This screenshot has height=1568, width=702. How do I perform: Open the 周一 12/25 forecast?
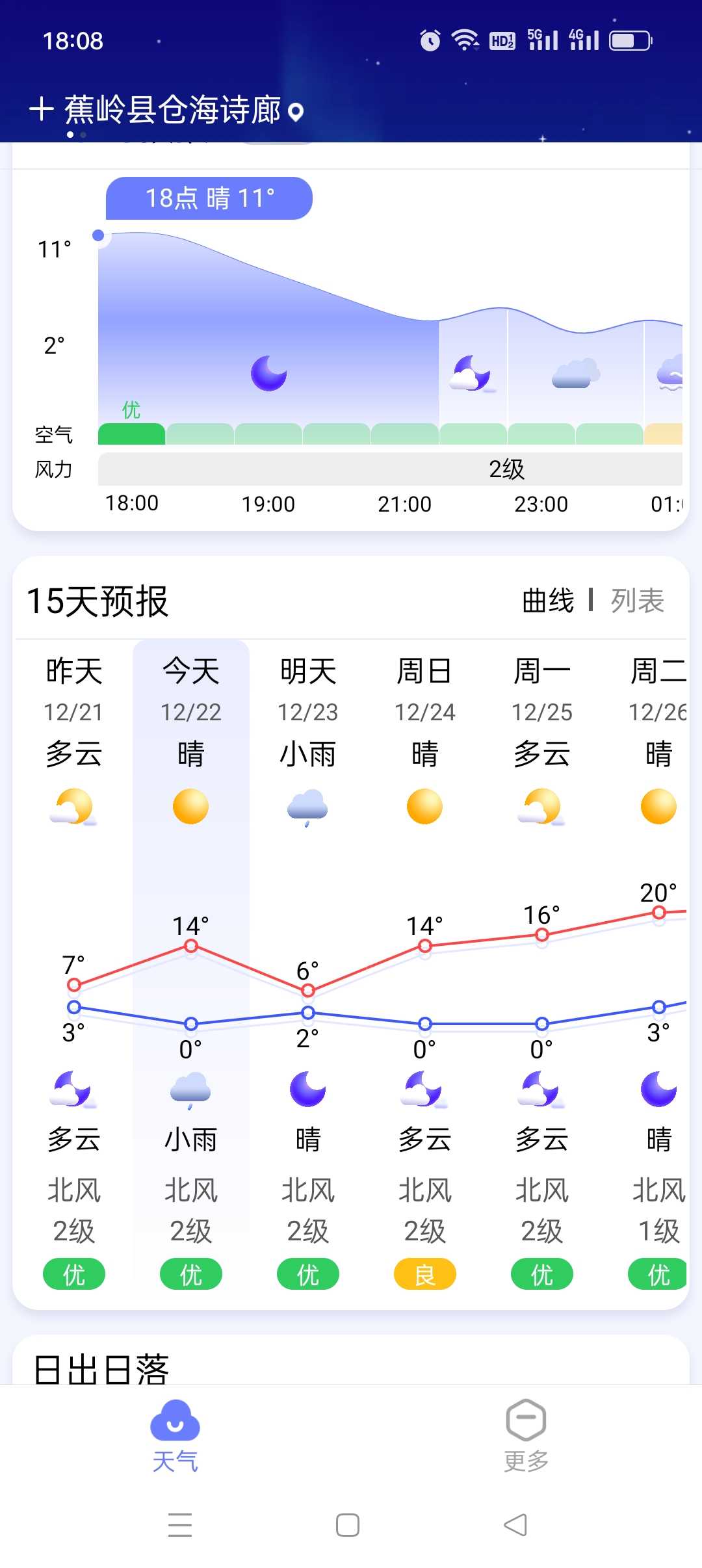pos(542,972)
